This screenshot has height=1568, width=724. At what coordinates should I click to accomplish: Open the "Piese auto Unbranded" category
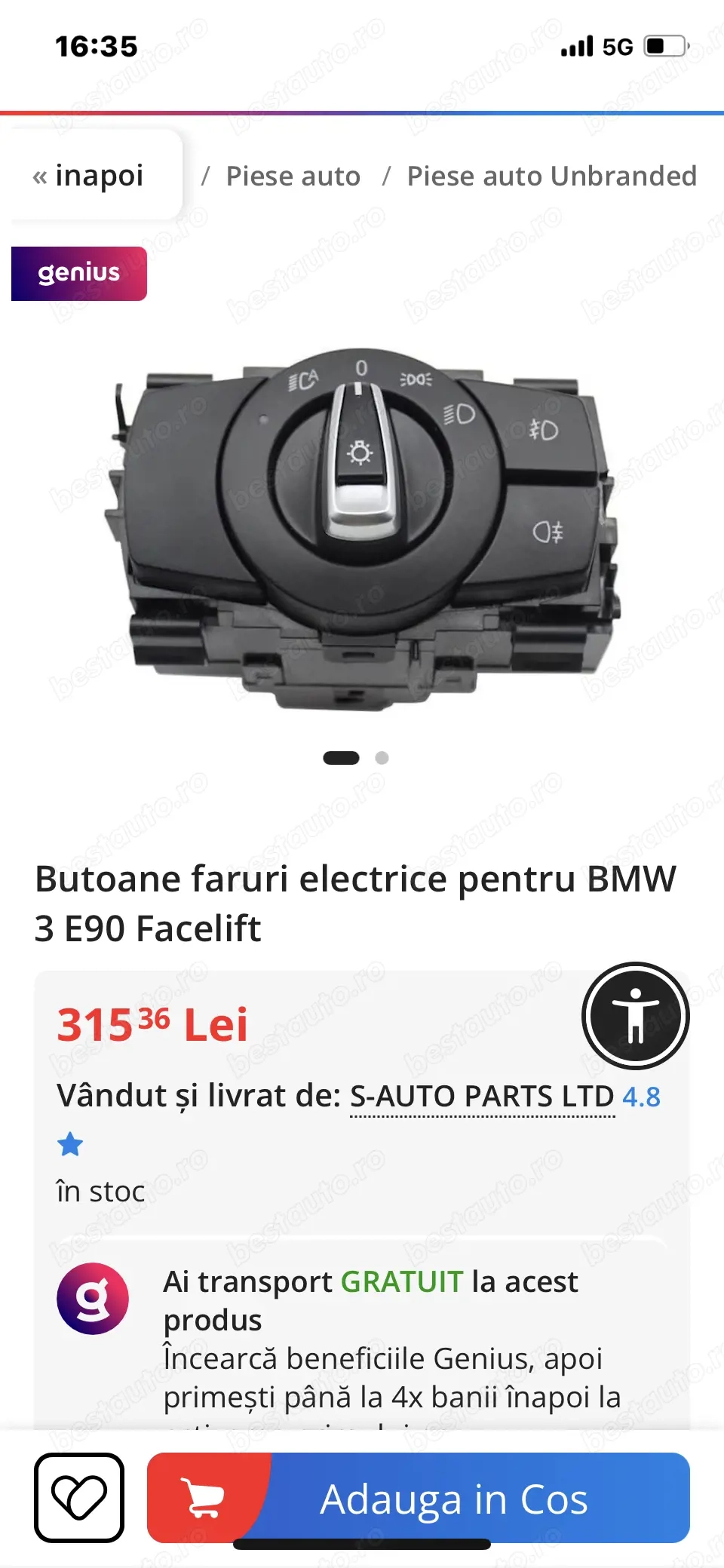pos(552,176)
